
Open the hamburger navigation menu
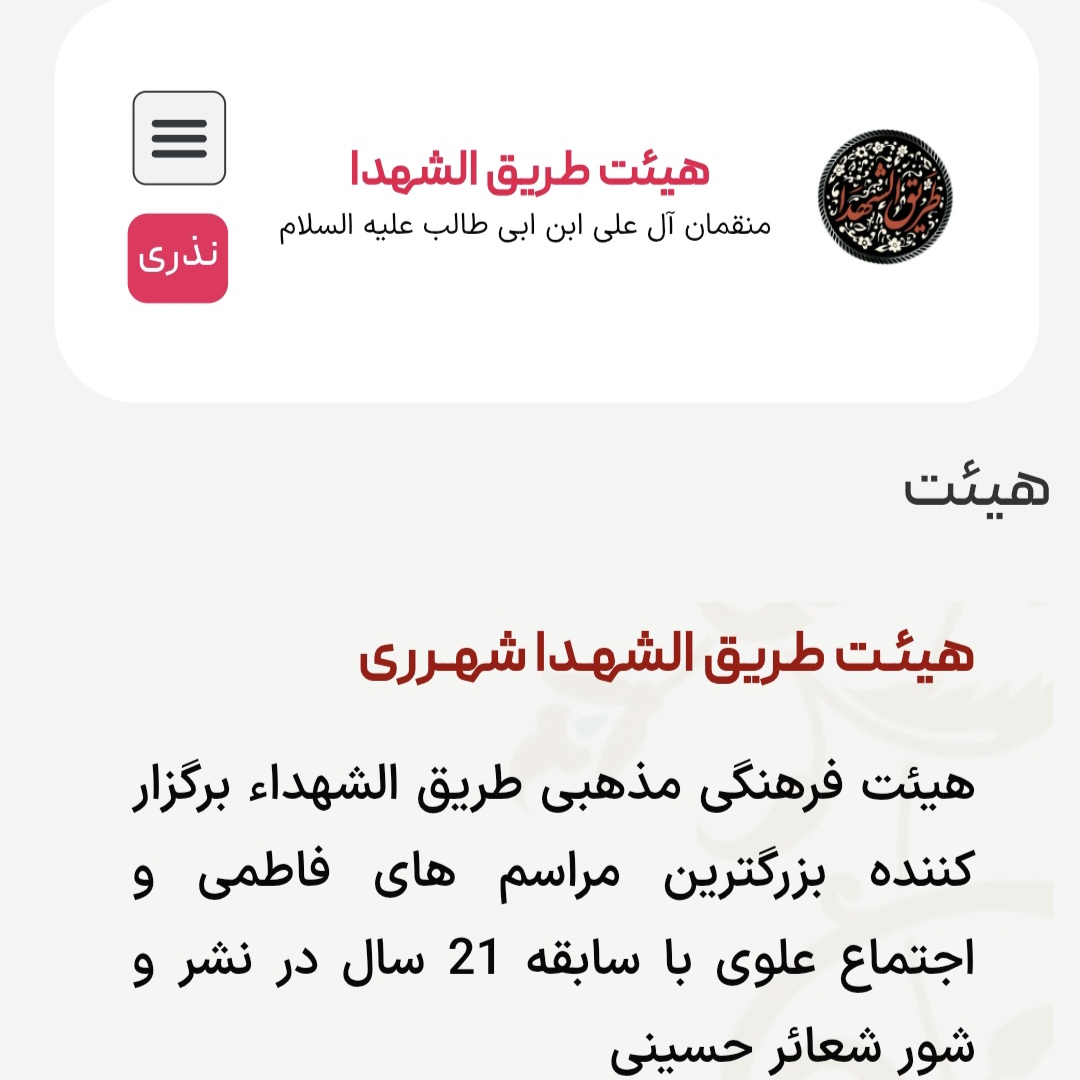[179, 138]
